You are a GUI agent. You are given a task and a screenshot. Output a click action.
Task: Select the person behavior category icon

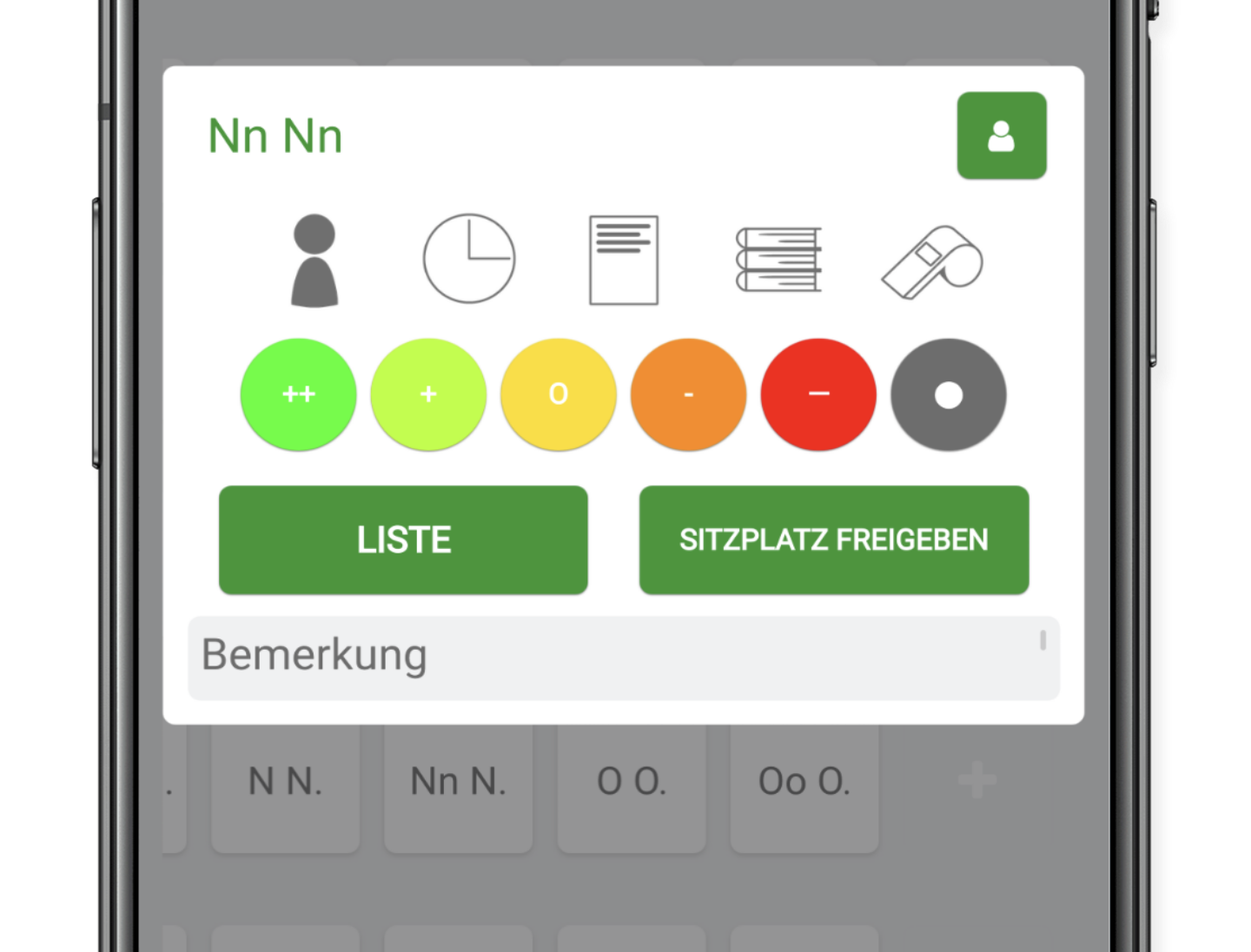click(x=314, y=260)
